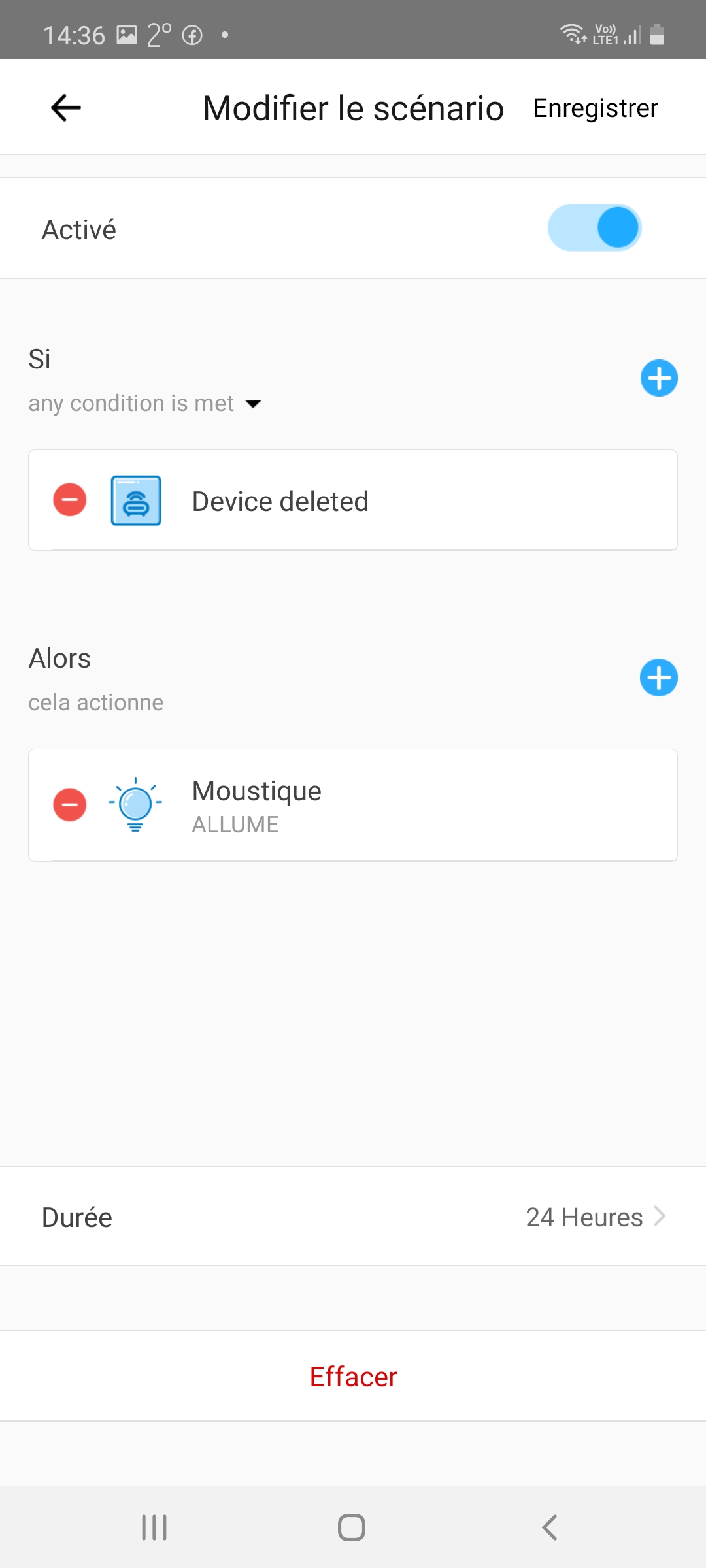Open Durée setting showing 24 Heures

(353, 1217)
